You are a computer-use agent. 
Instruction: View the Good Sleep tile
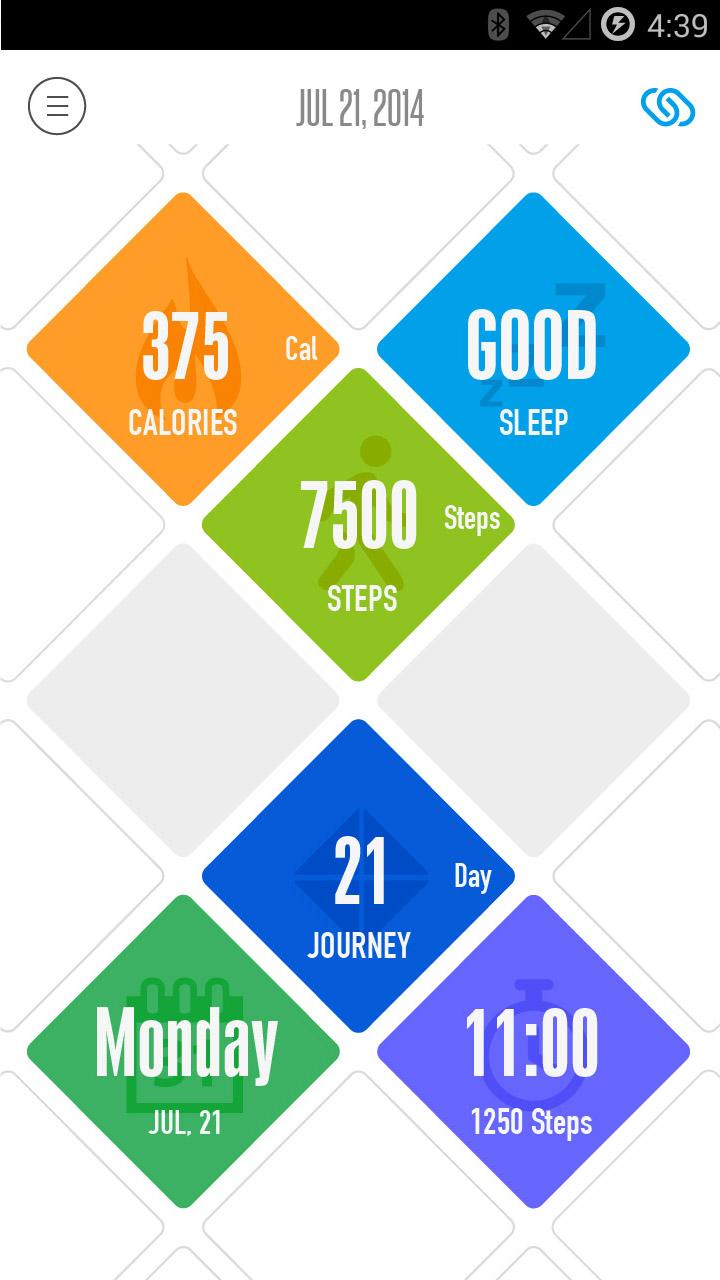point(533,350)
